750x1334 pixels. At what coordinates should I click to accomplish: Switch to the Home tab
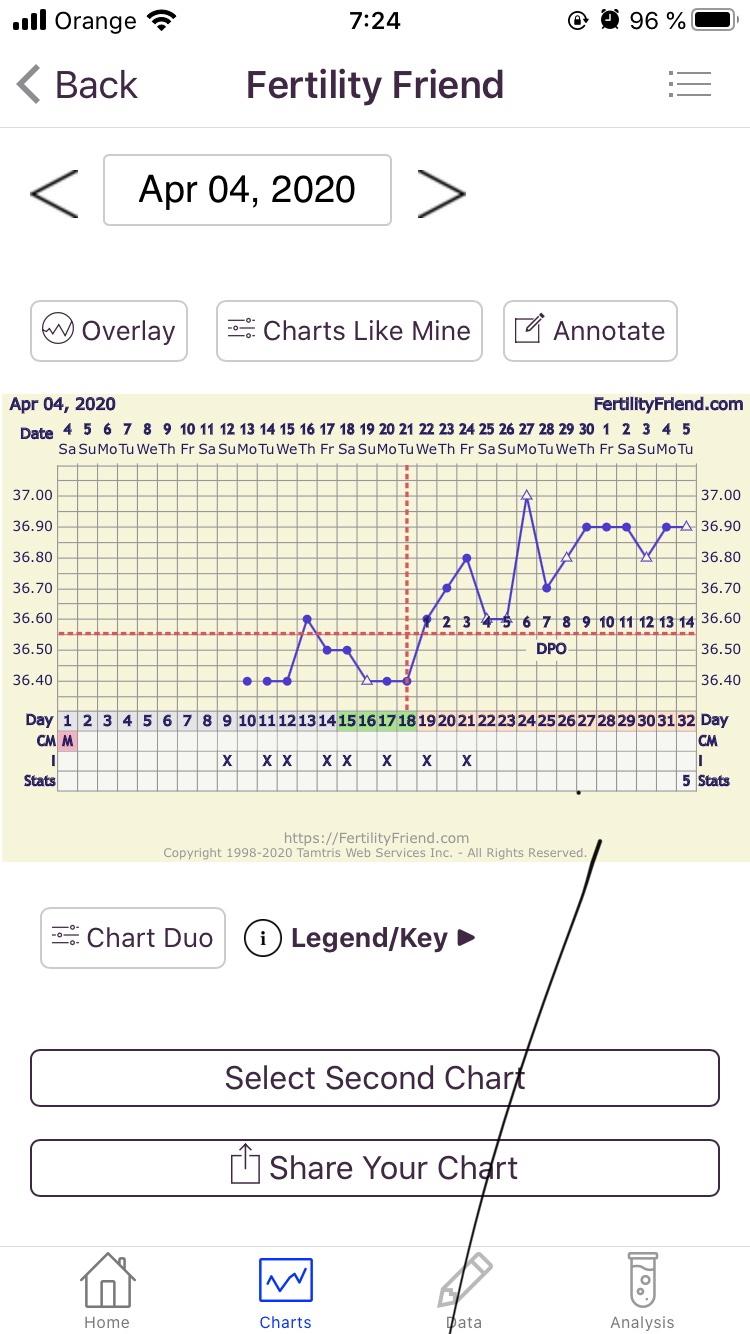pyautogui.click(x=107, y=1292)
